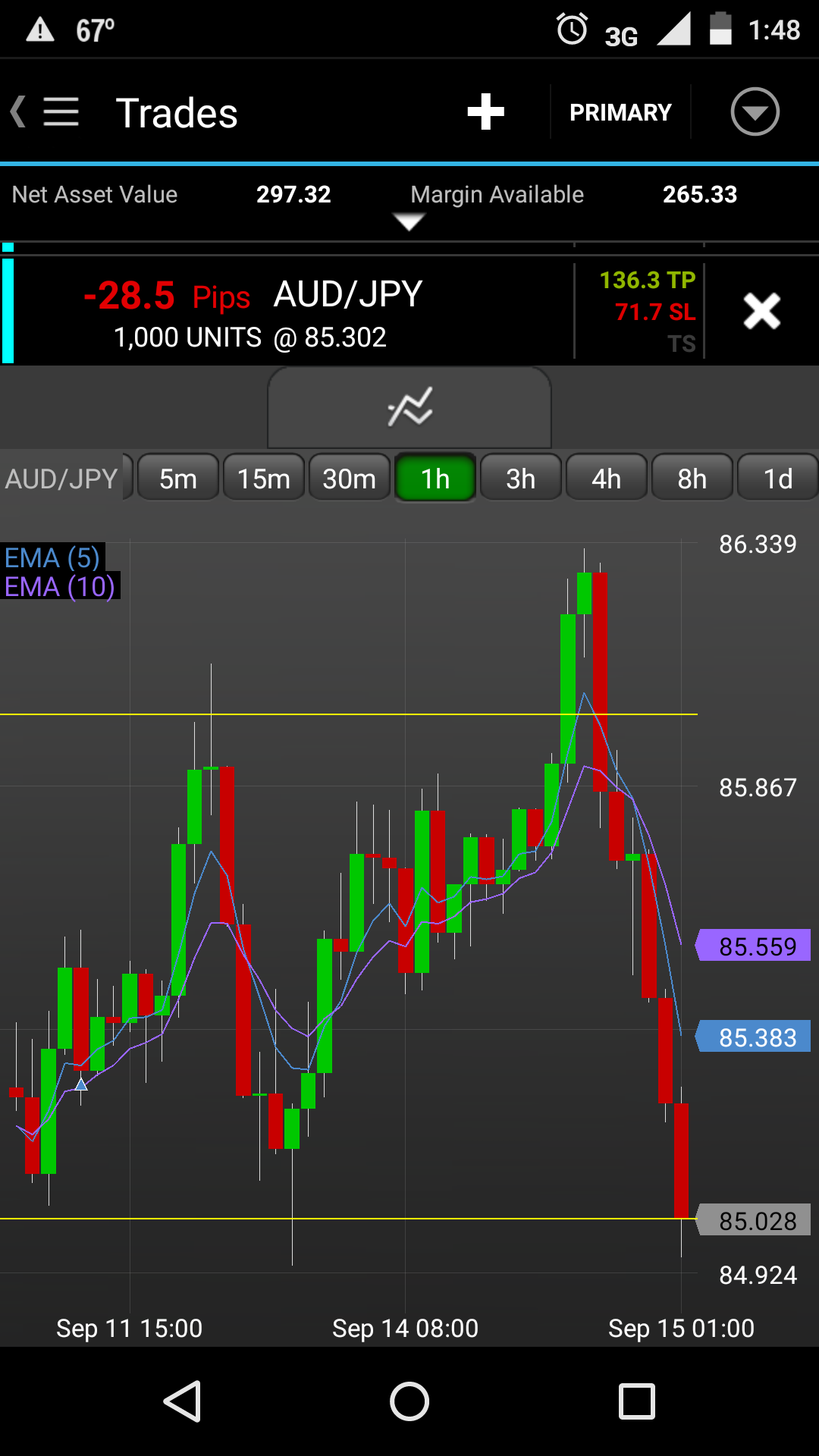This screenshot has width=819, height=1456.
Task: Show the 1d chart timeframe
Action: (778, 479)
